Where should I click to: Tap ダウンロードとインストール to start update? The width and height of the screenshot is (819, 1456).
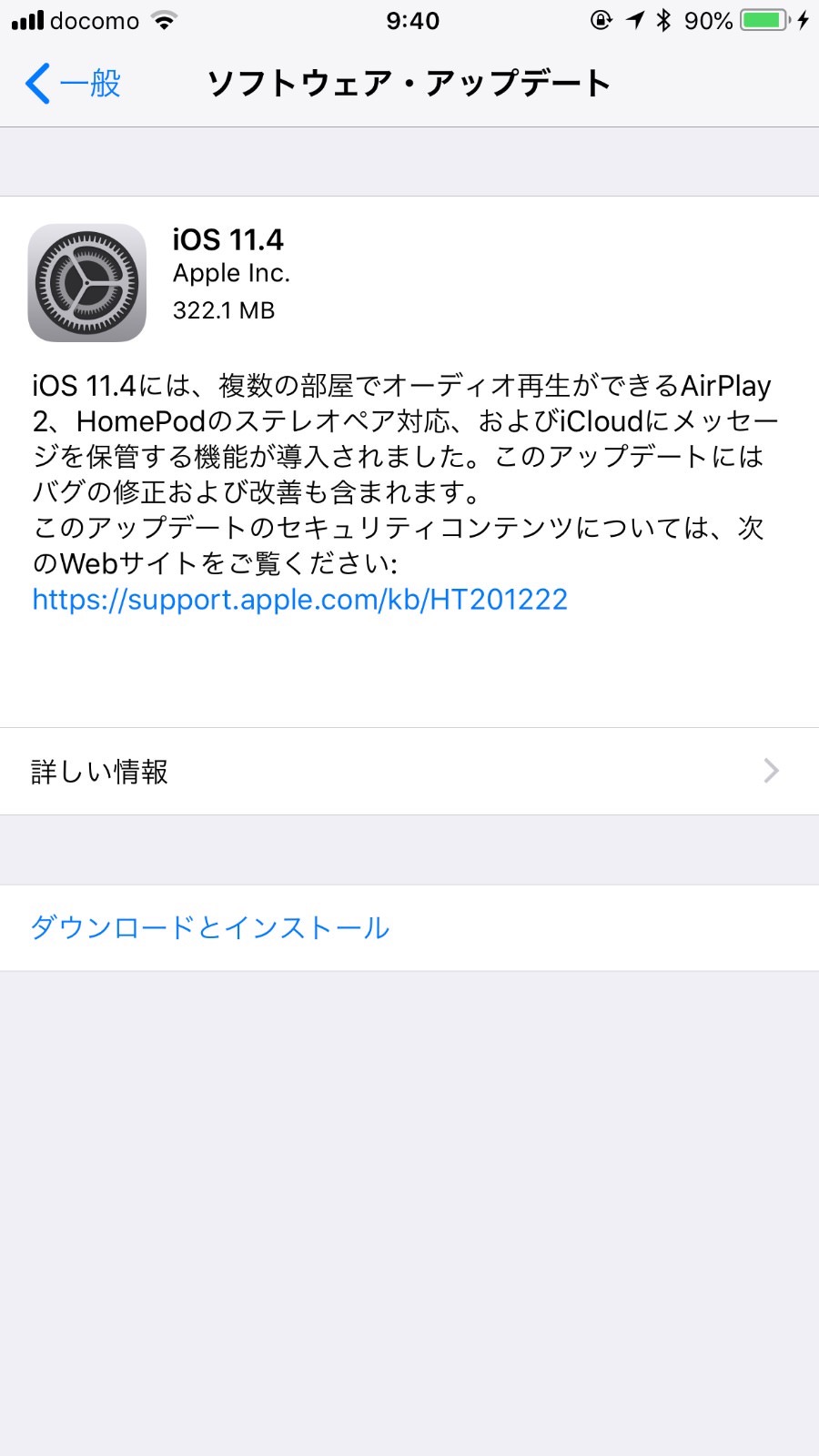tap(210, 928)
